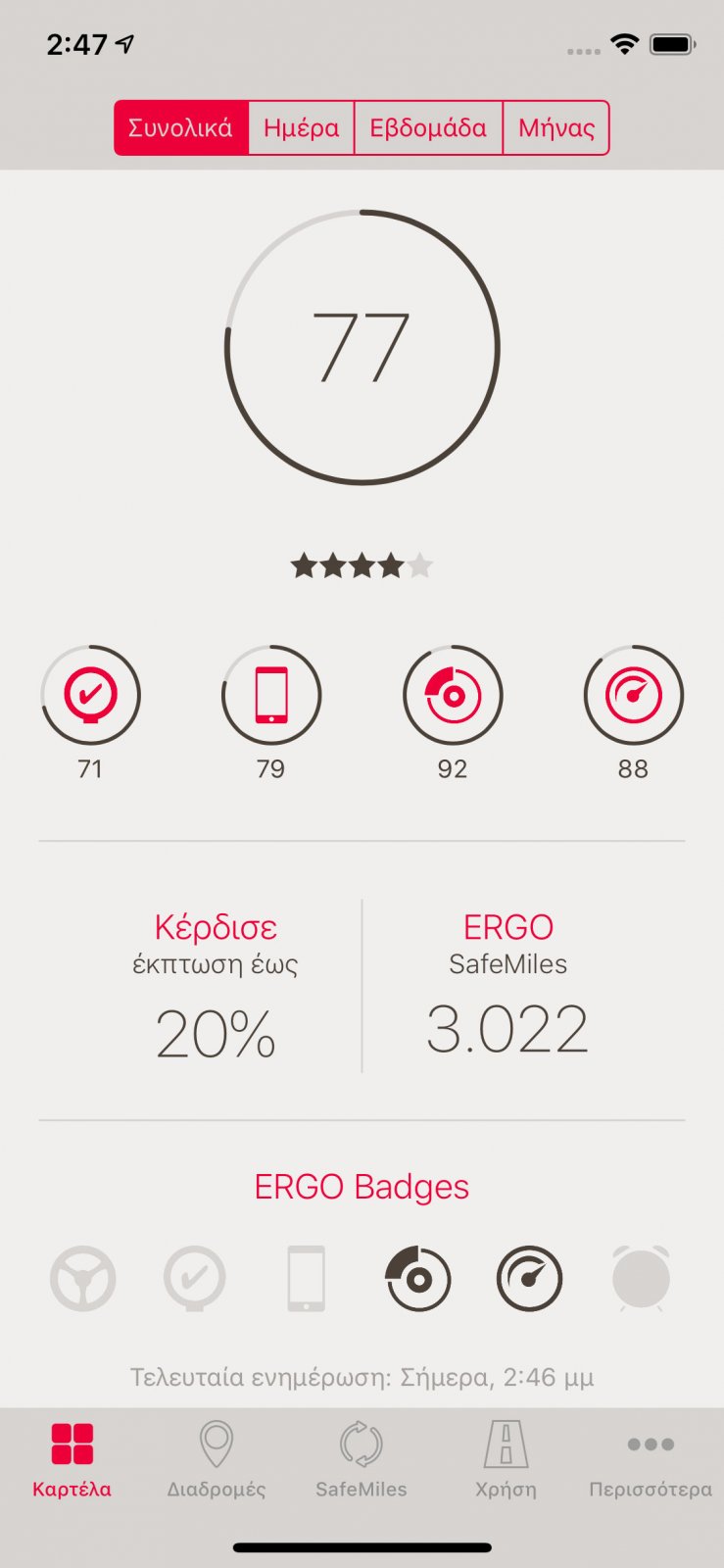Tap the steering wheel badge
Image resolution: width=724 pixels, height=1568 pixels.
(x=83, y=1279)
